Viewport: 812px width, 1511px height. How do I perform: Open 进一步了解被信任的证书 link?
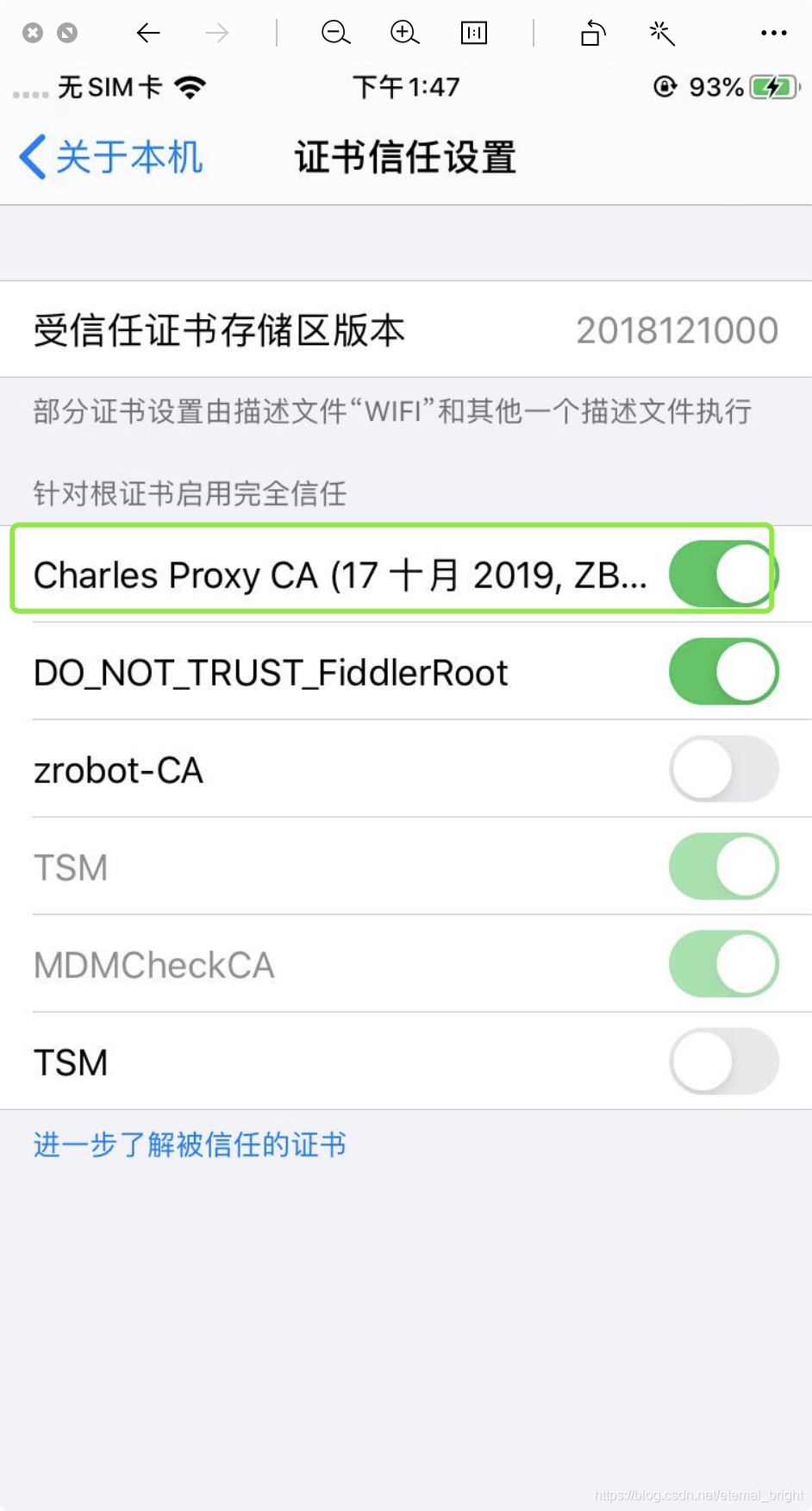click(x=190, y=1144)
